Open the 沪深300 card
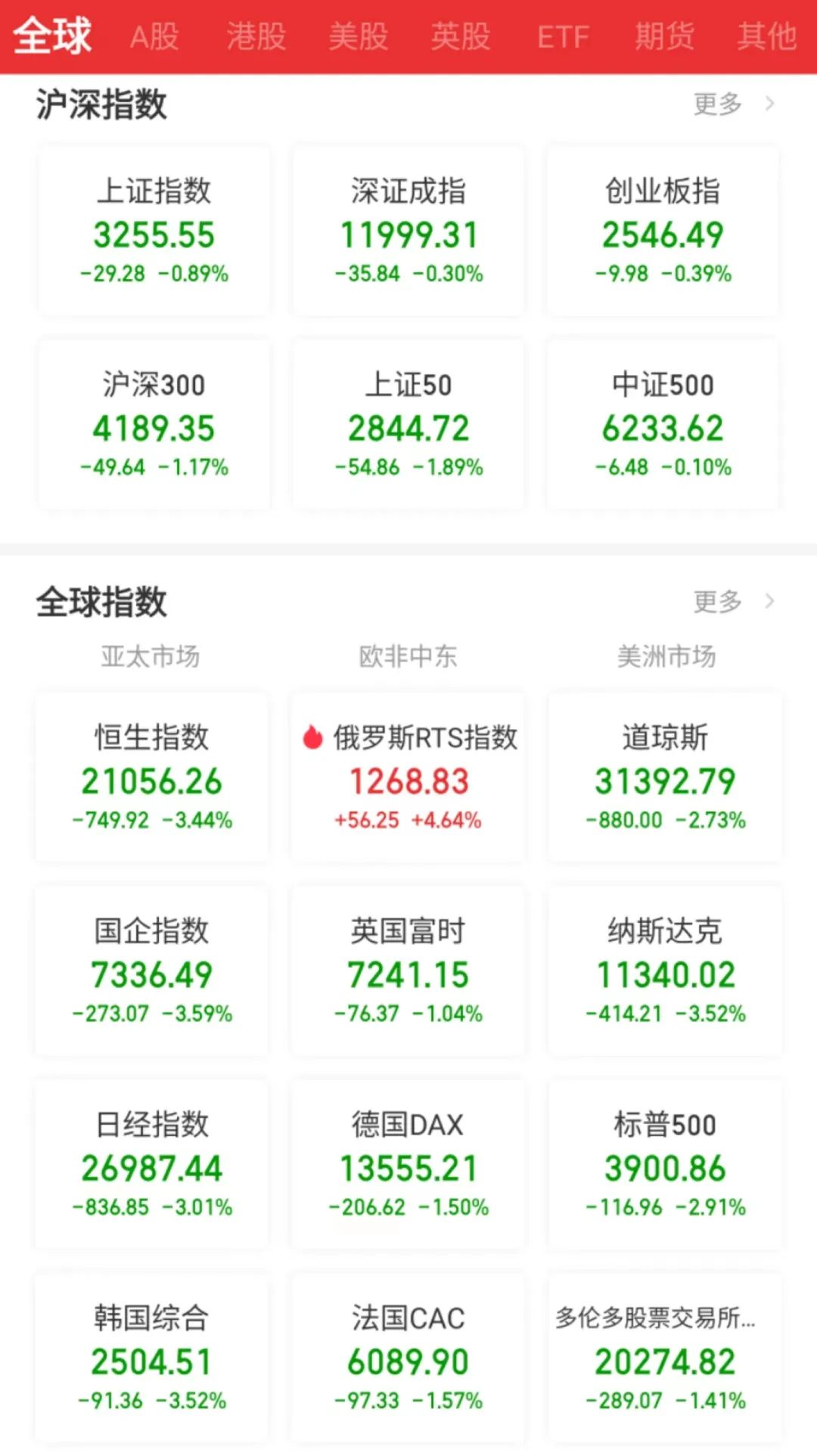The height and width of the screenshot is (1456, 817). pyautogui.click(x=154, y=424)
